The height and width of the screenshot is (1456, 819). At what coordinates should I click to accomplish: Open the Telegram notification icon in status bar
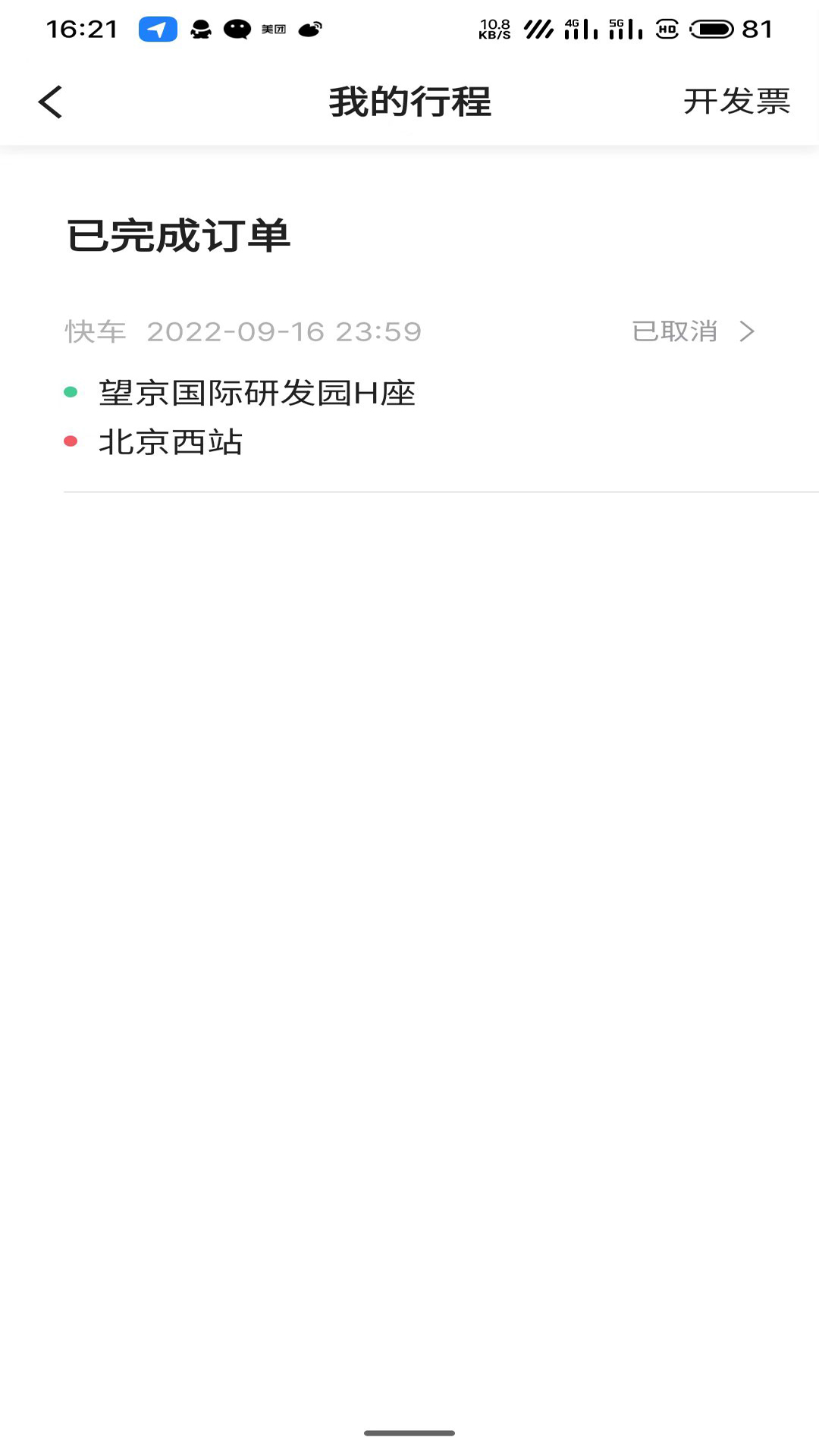pyautogui.click(x=157, y=28)
